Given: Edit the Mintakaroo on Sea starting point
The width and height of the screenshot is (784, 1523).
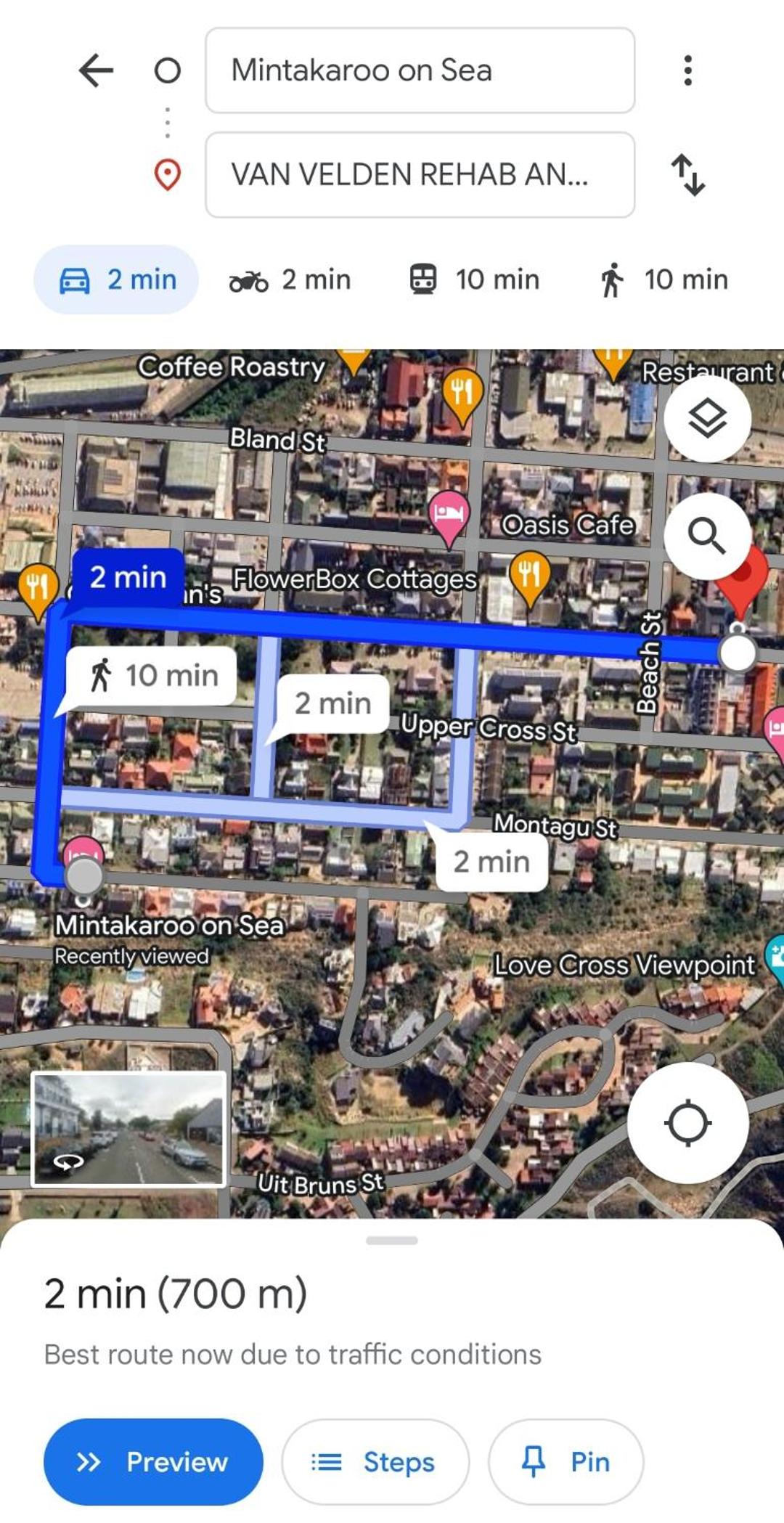Looking at the screenshot, I should 420,70.
